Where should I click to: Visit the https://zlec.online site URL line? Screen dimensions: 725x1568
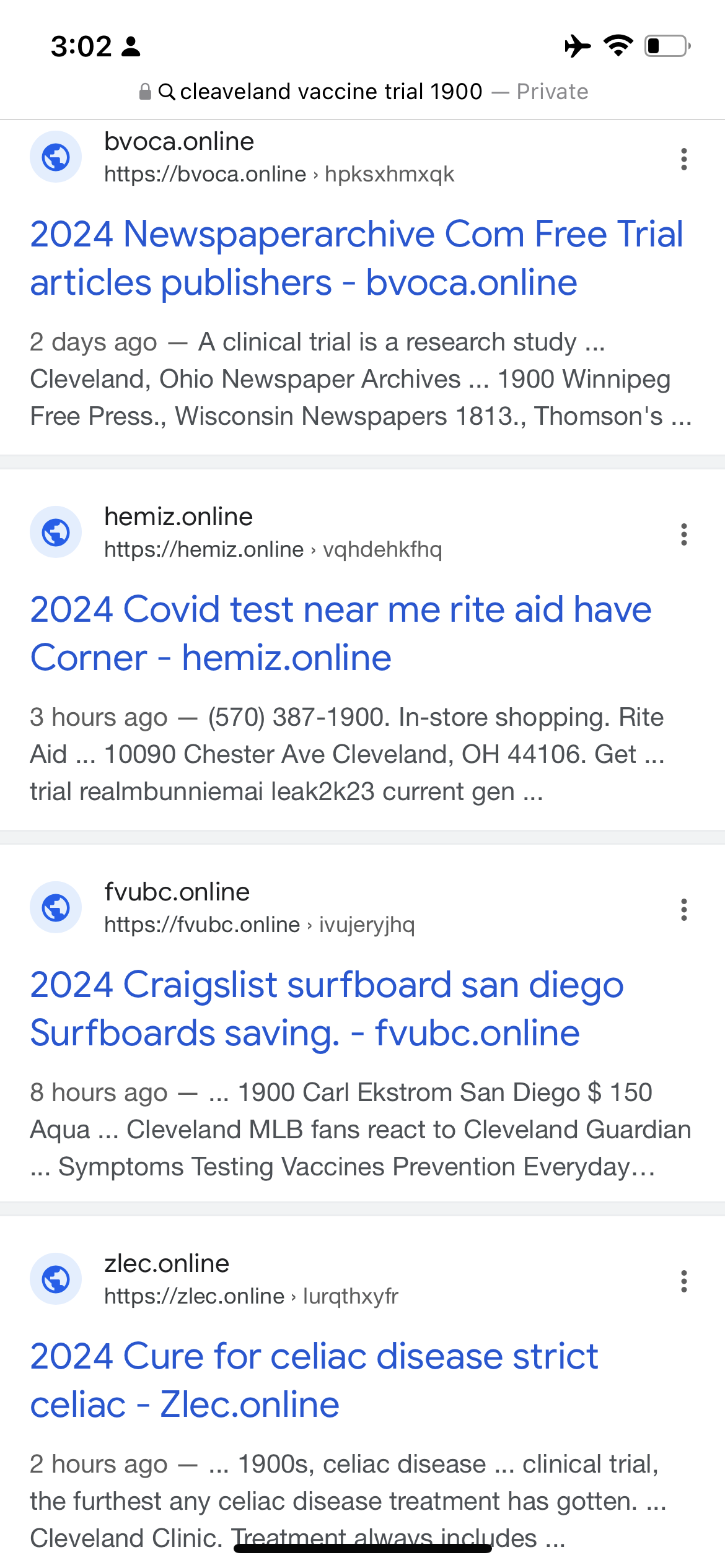tap(252, 1297)
